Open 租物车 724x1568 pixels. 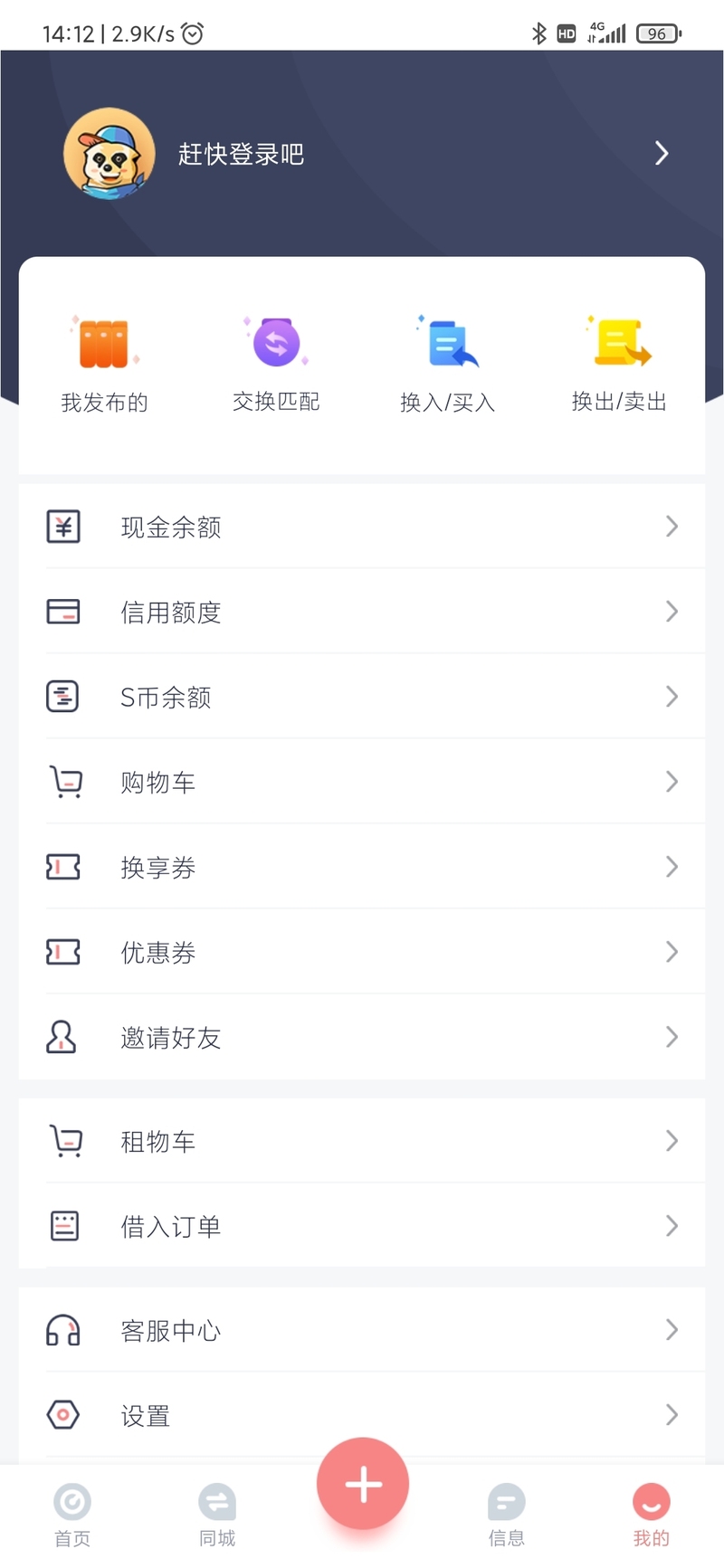click(x=362, y=1141)
